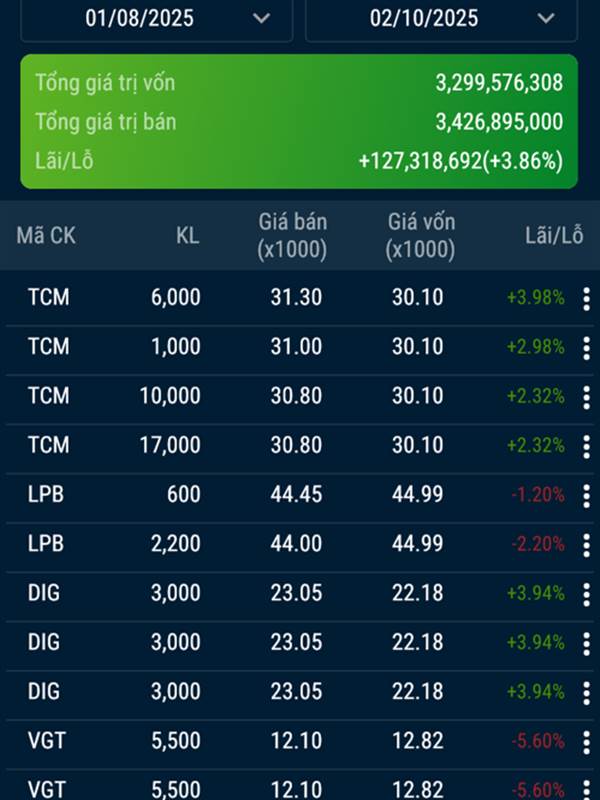
Task: Open the start date picker showing 01/08/2025
Action: tap(157, 18)
